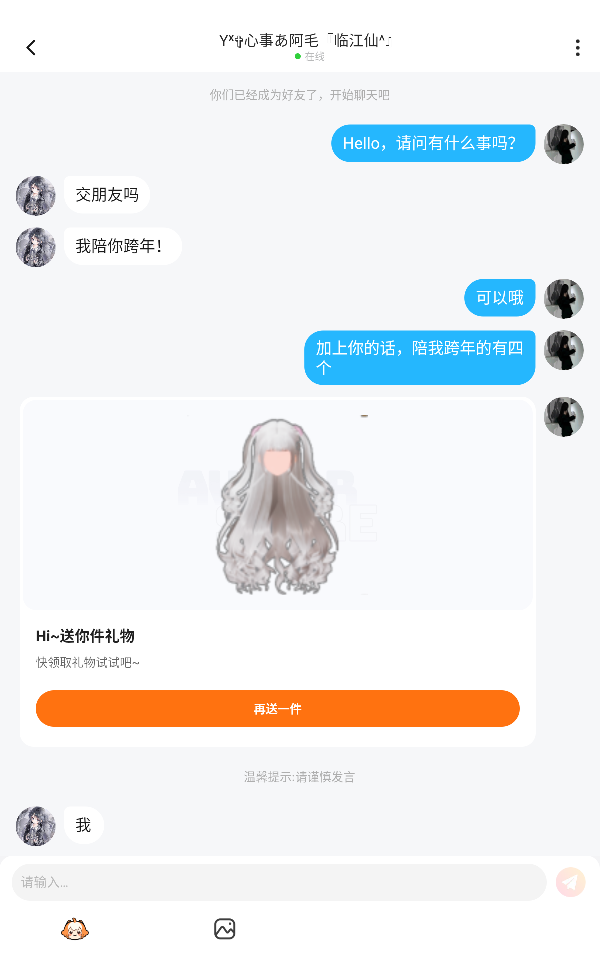View the friend's avatar beside 交朋友吗
This screenshot has width=600, height=960.
tap(36, 195)
